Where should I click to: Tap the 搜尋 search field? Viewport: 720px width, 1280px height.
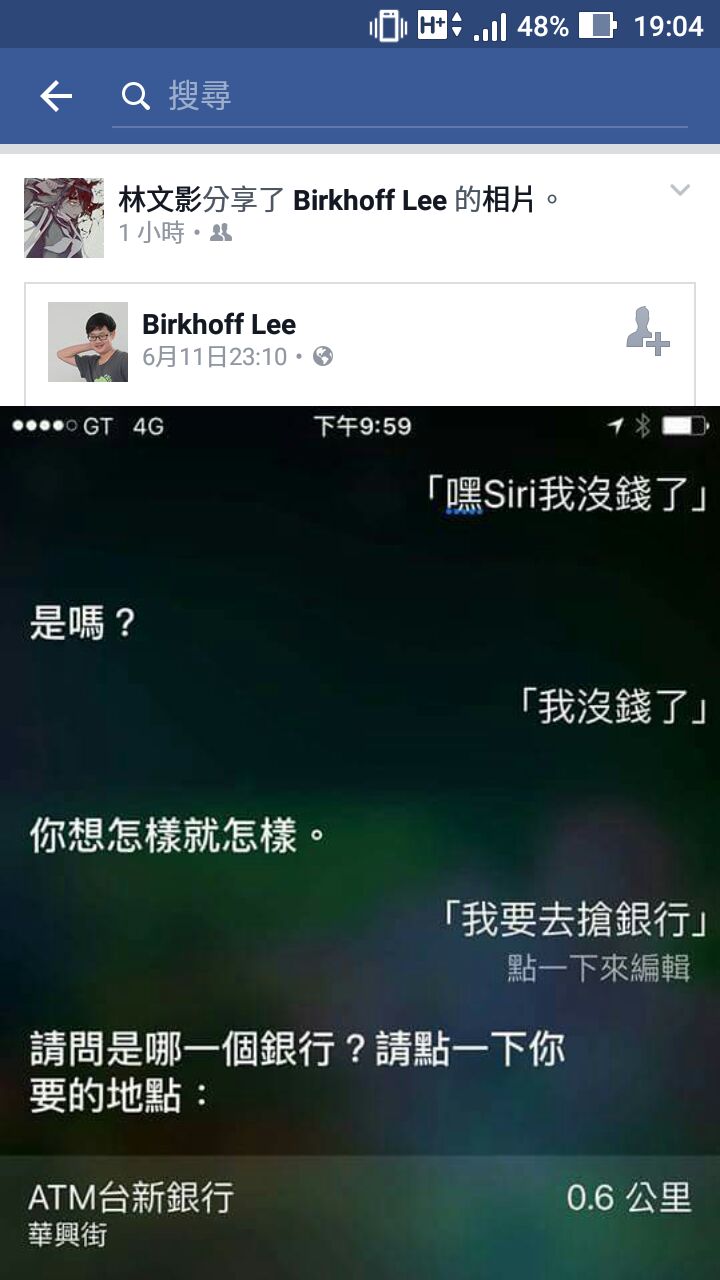400,96
